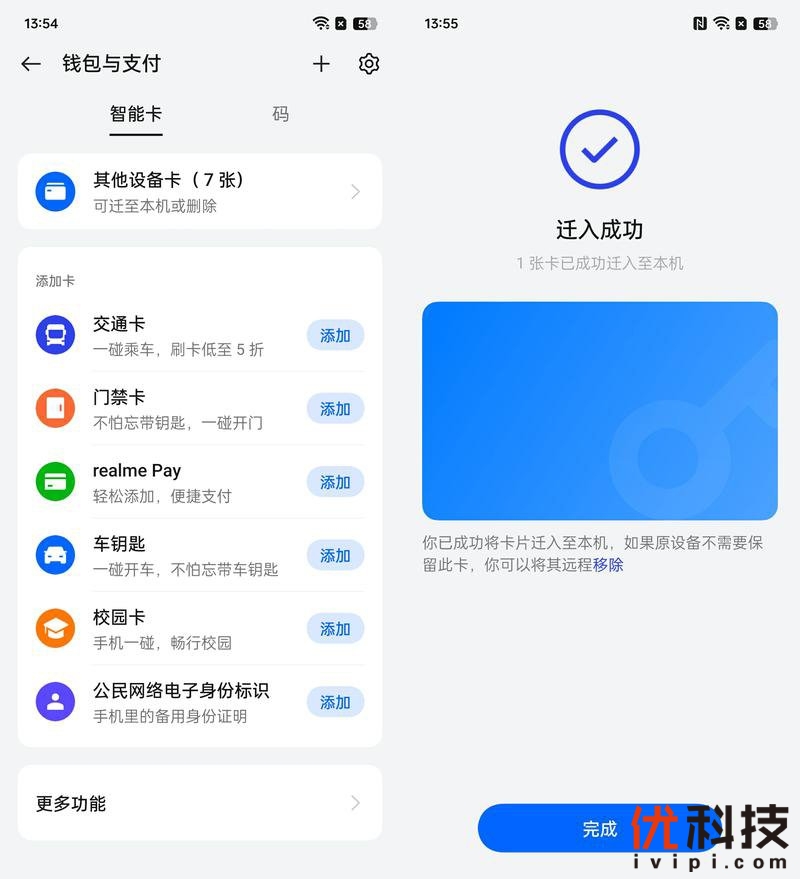Tap the plus icon to add a card

(321, 64)
